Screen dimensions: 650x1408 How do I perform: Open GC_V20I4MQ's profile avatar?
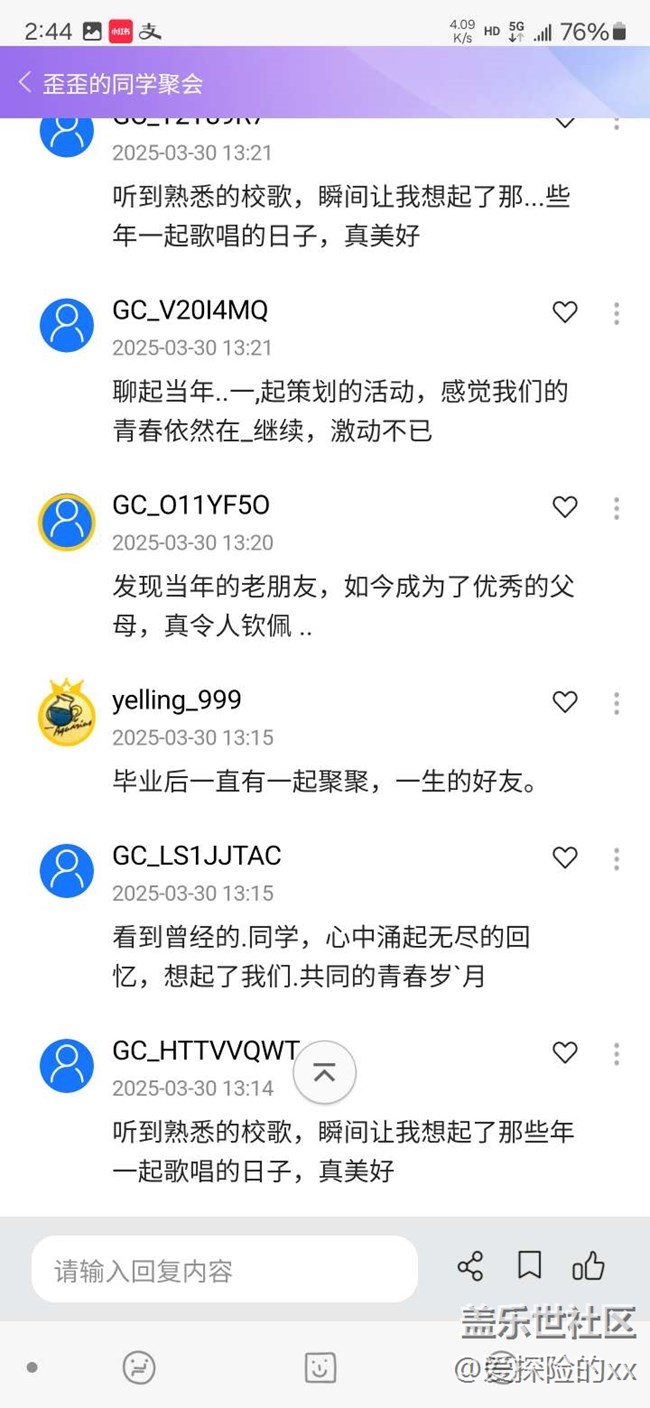(x=67, y=325)
